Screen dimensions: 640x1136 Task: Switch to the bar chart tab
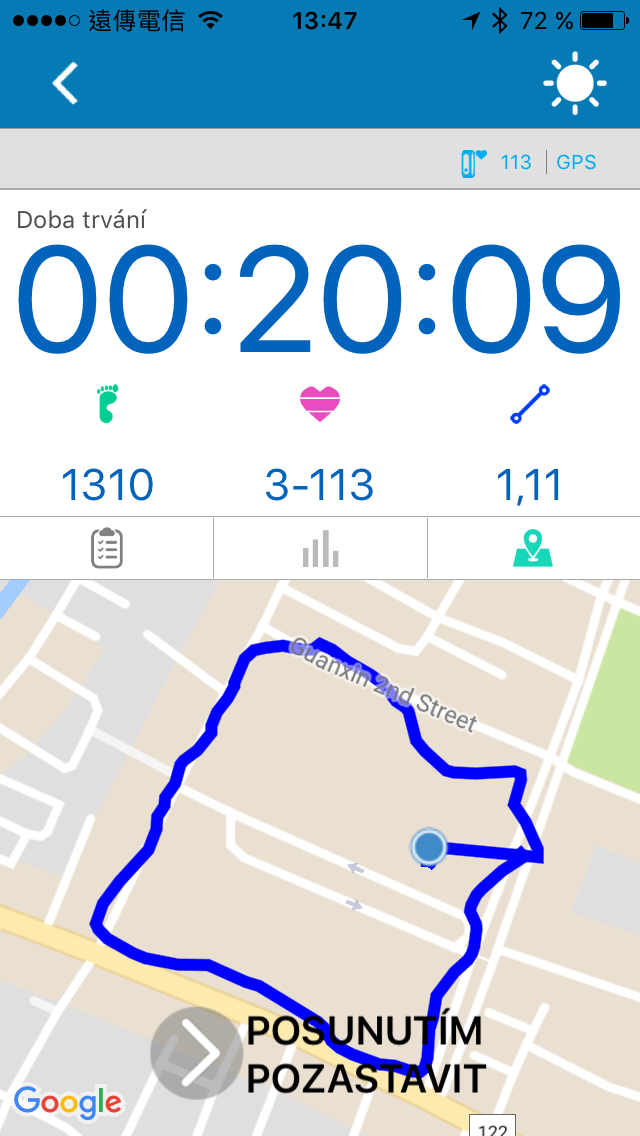pyautogui.click(x=320, y=548)
